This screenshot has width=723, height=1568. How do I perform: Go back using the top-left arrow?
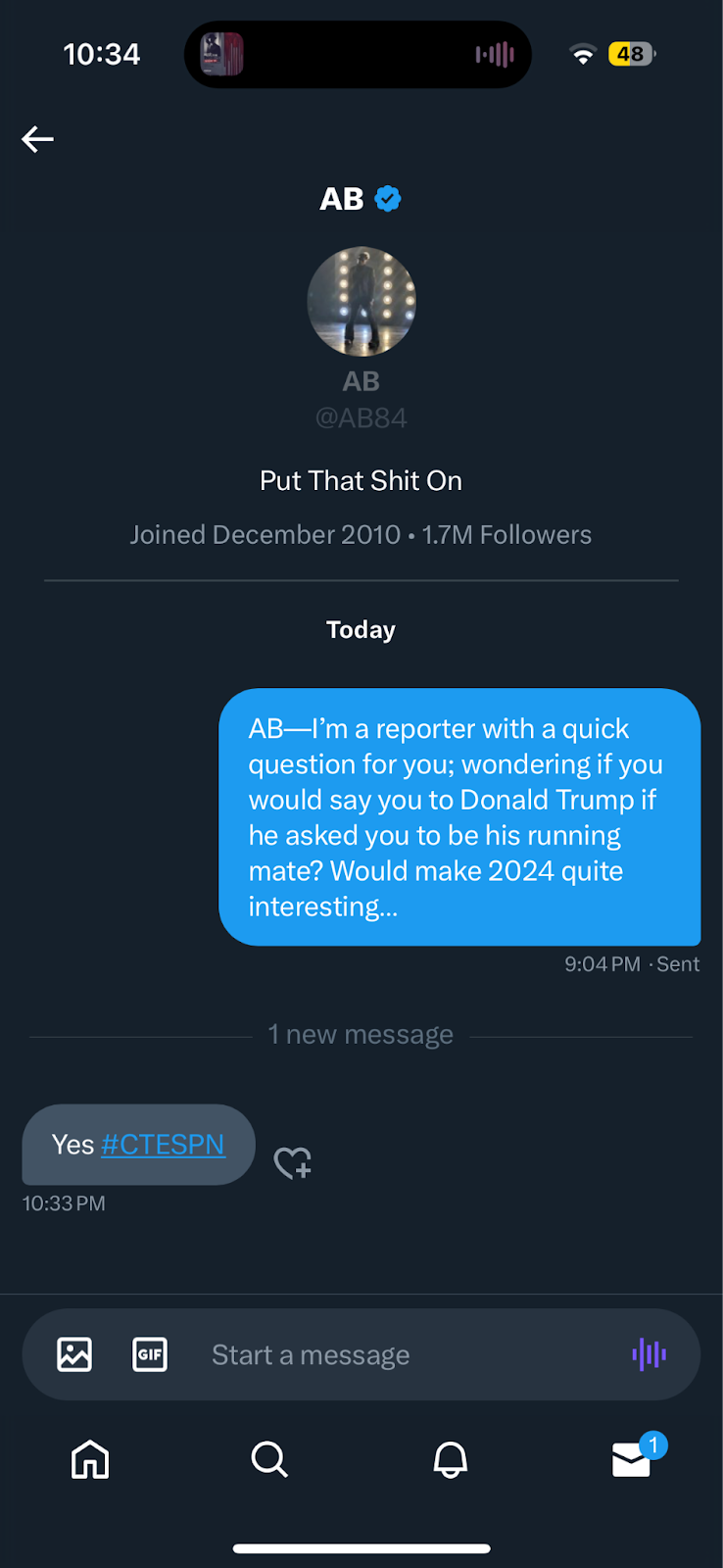pos(37,139)
